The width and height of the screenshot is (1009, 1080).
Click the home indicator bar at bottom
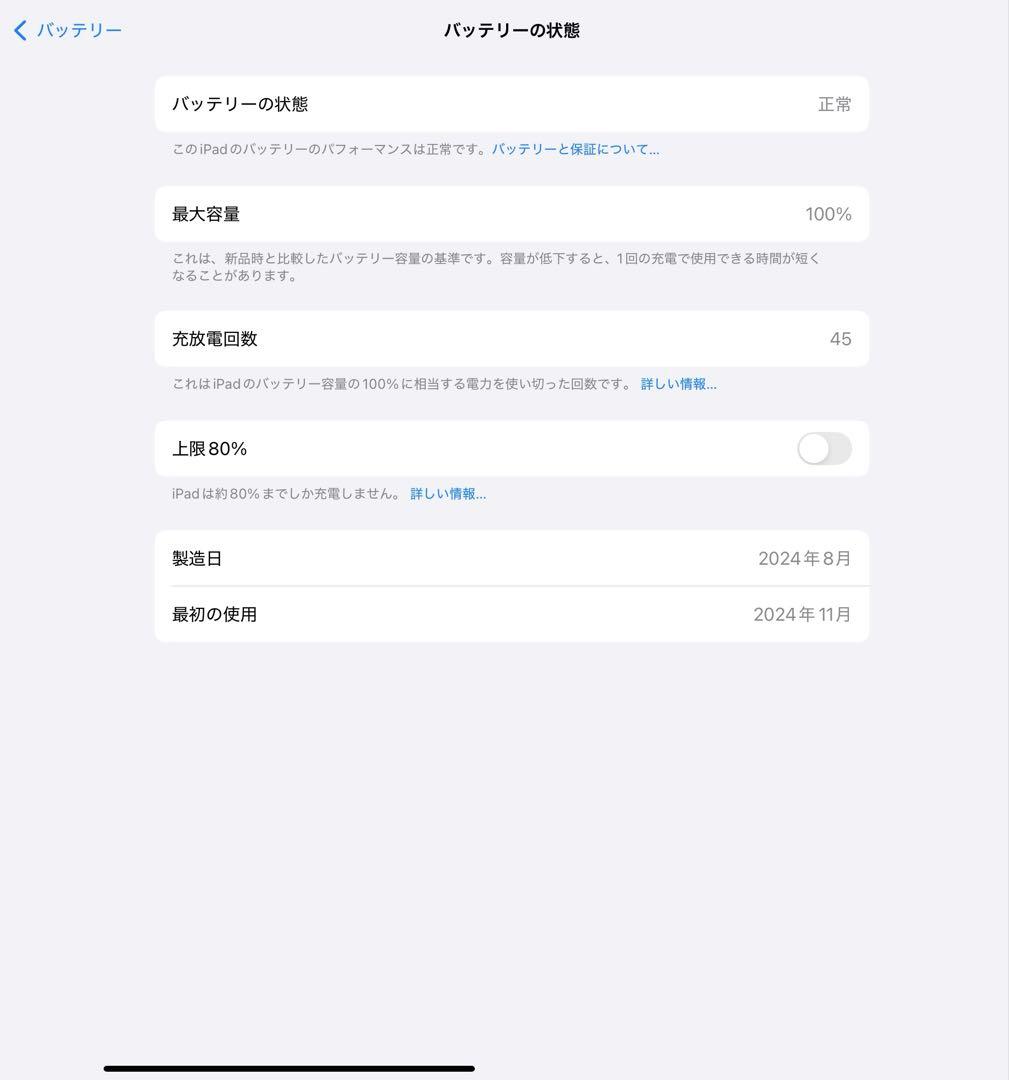click(290, 1066)
